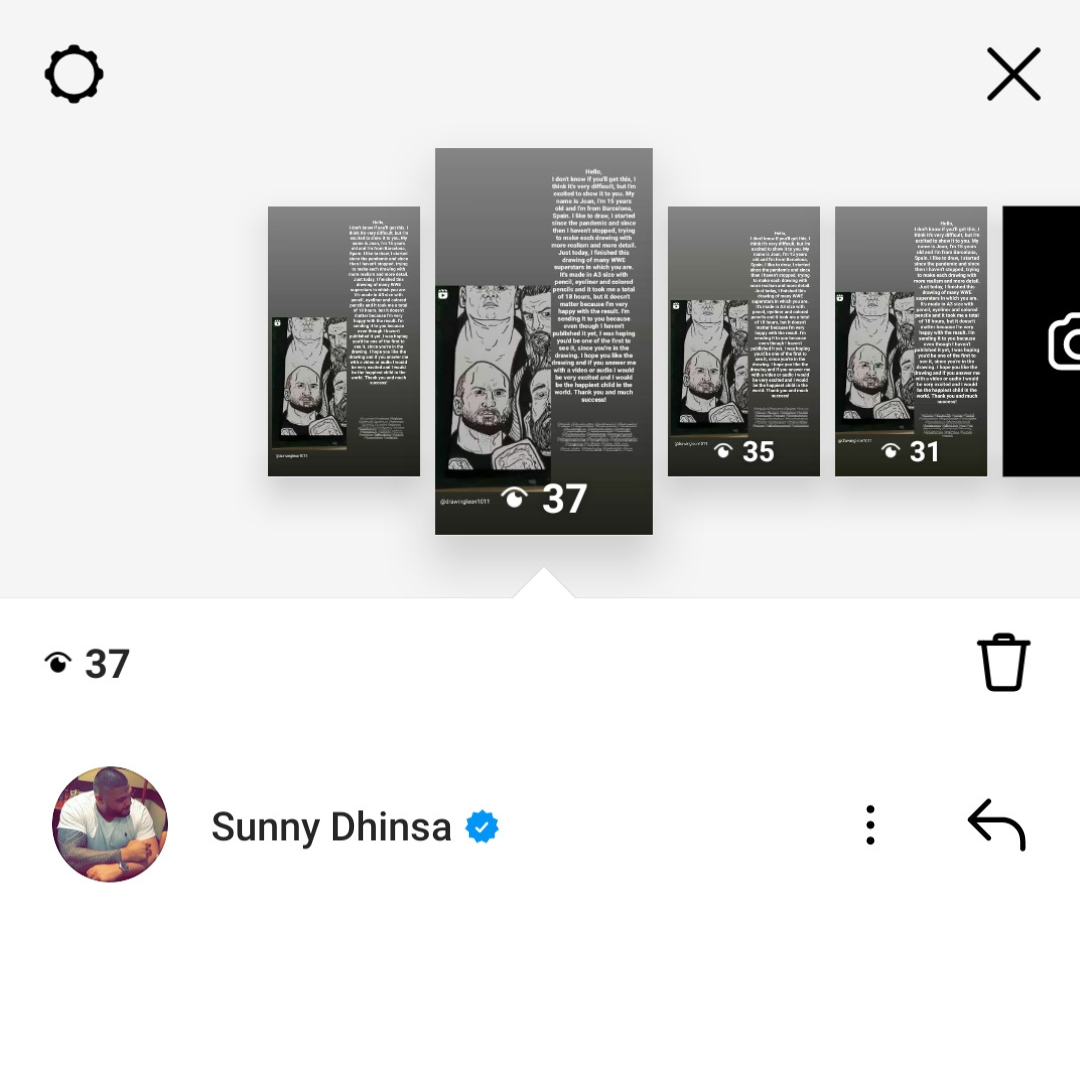Open story settings gear icon
Image resolution: width=1080 pixels, height=1080 pixels.
coord(74,75)
